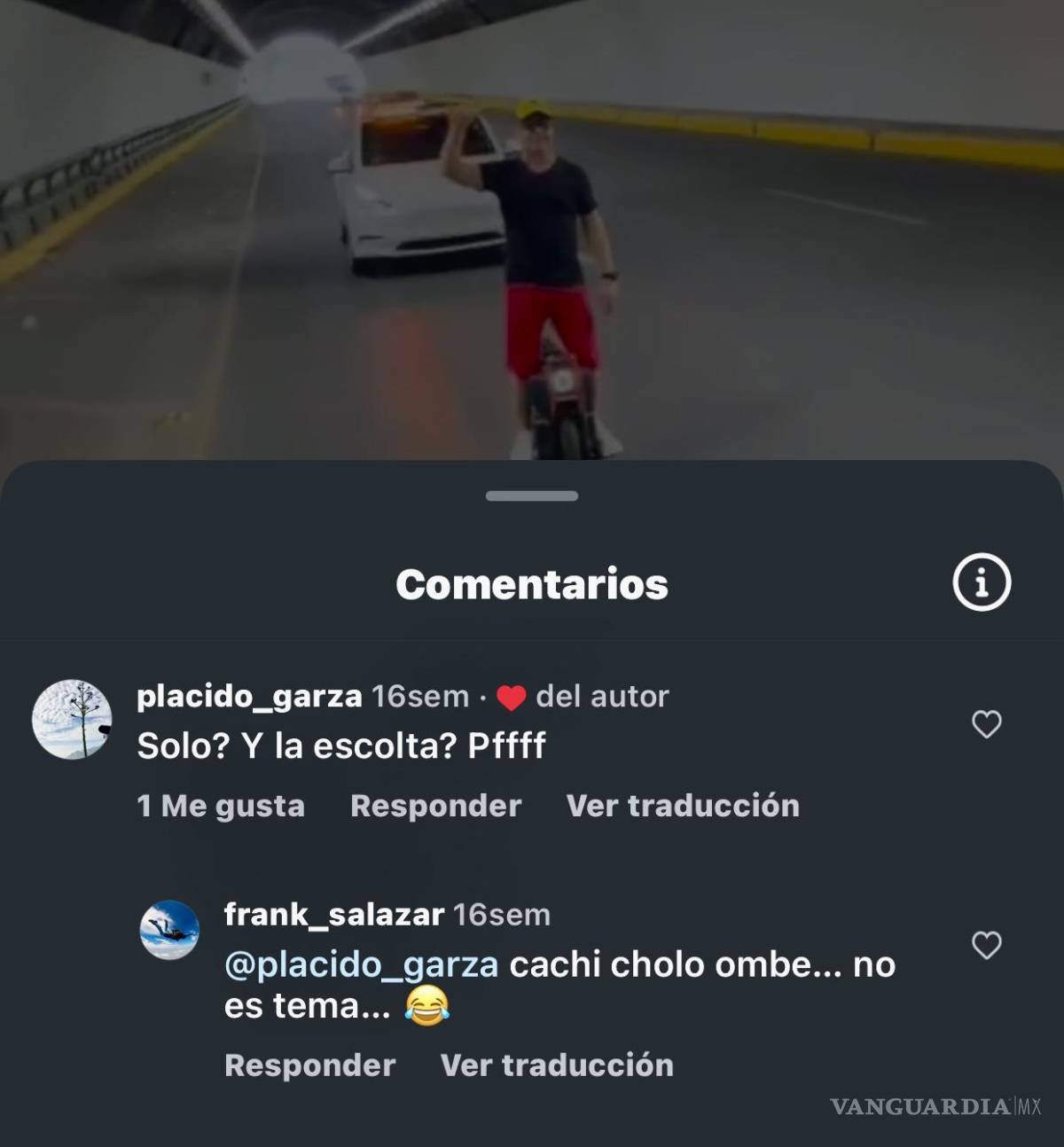This screenshot has height=1147, width=1064.
Task: Open placido_garza's profile picture
Action: [73, 718]
